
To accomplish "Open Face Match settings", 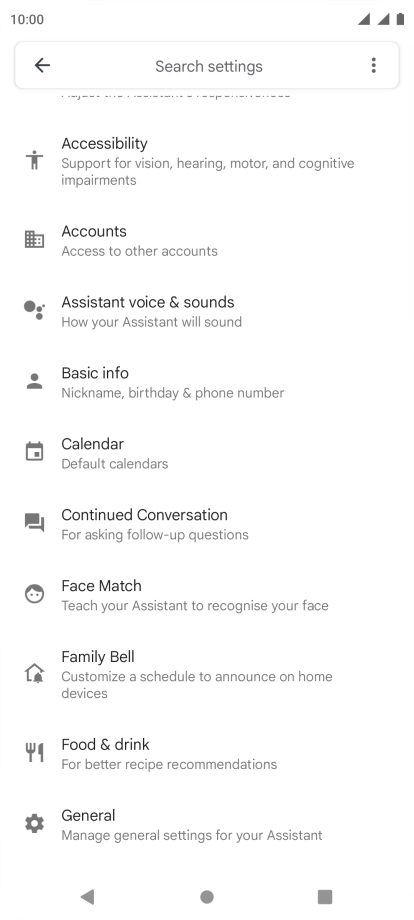I will 207,596.
